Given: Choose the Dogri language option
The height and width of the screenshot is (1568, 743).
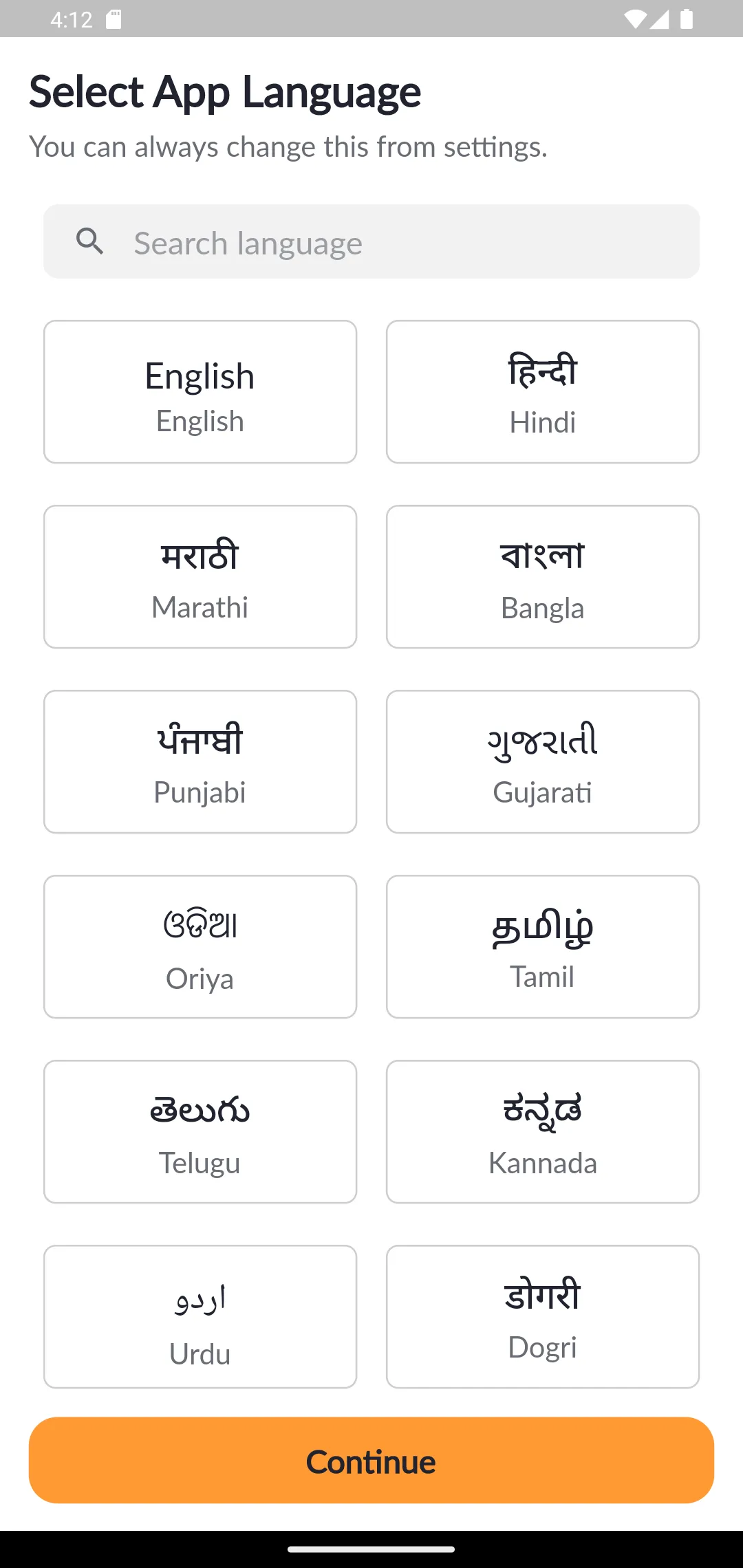Looking at the screenshot, I should [x=543, y=1317].
